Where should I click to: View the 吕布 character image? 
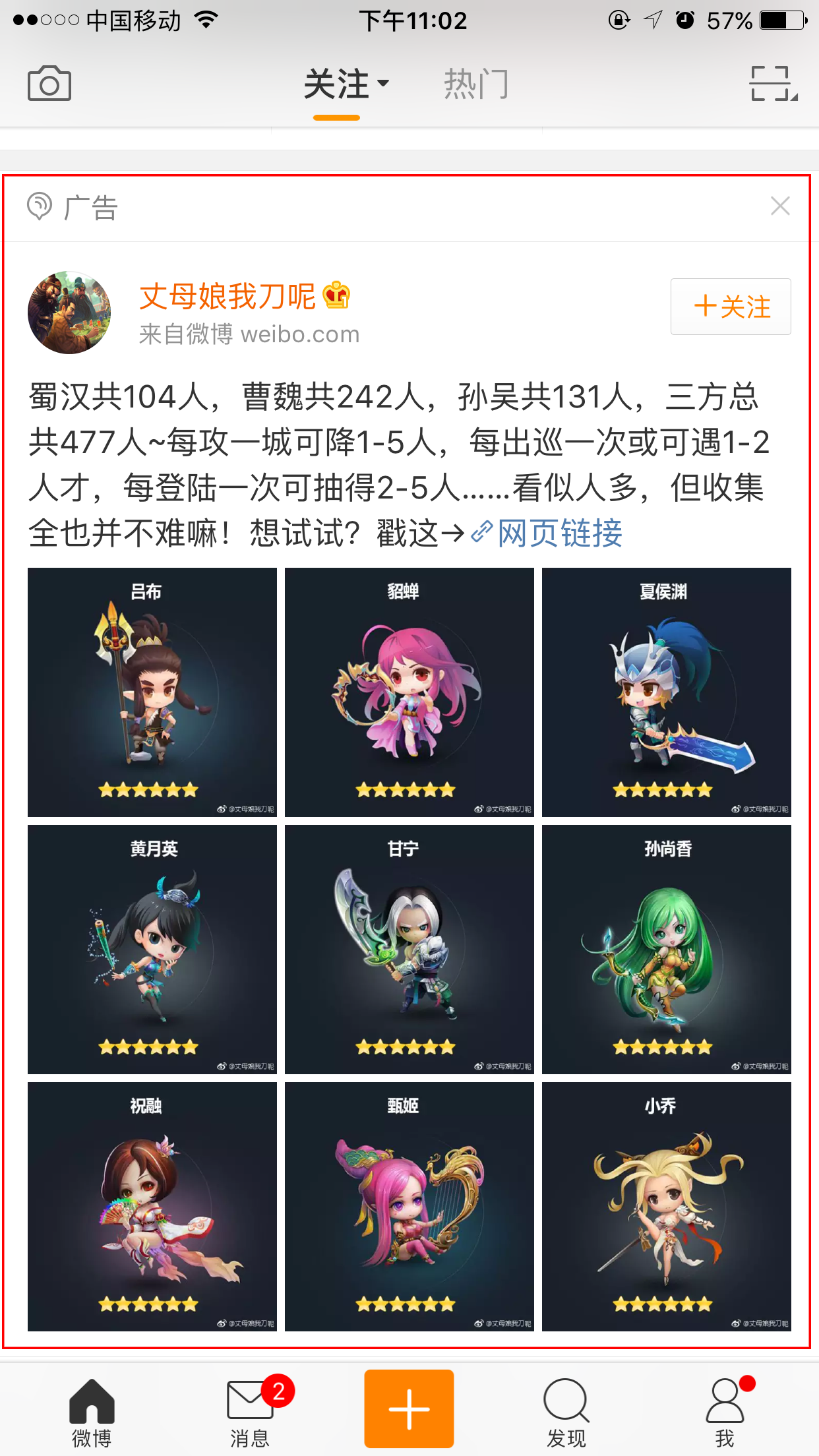click(152, 692)
